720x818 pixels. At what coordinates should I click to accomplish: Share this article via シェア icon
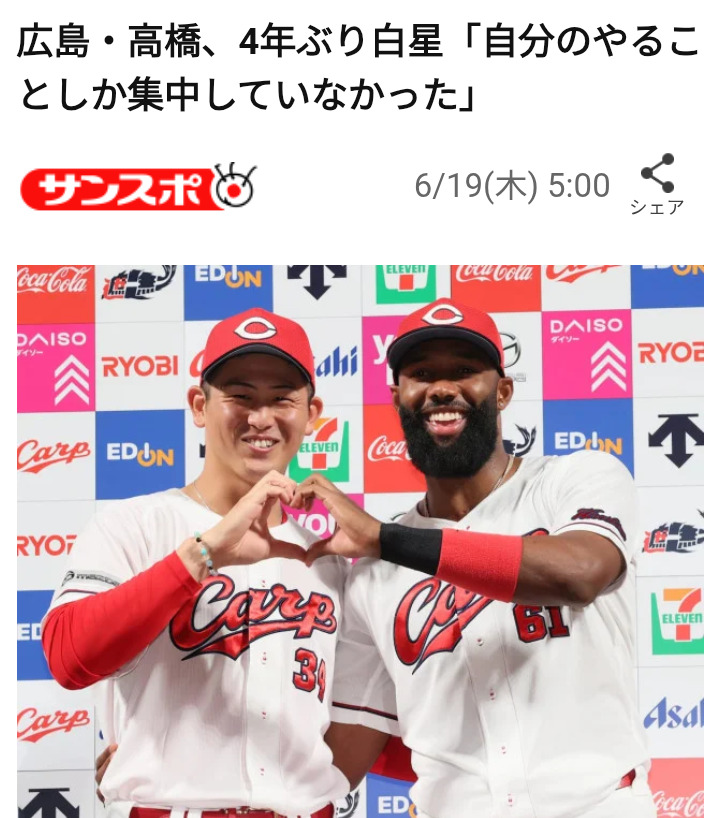(657, 183)
